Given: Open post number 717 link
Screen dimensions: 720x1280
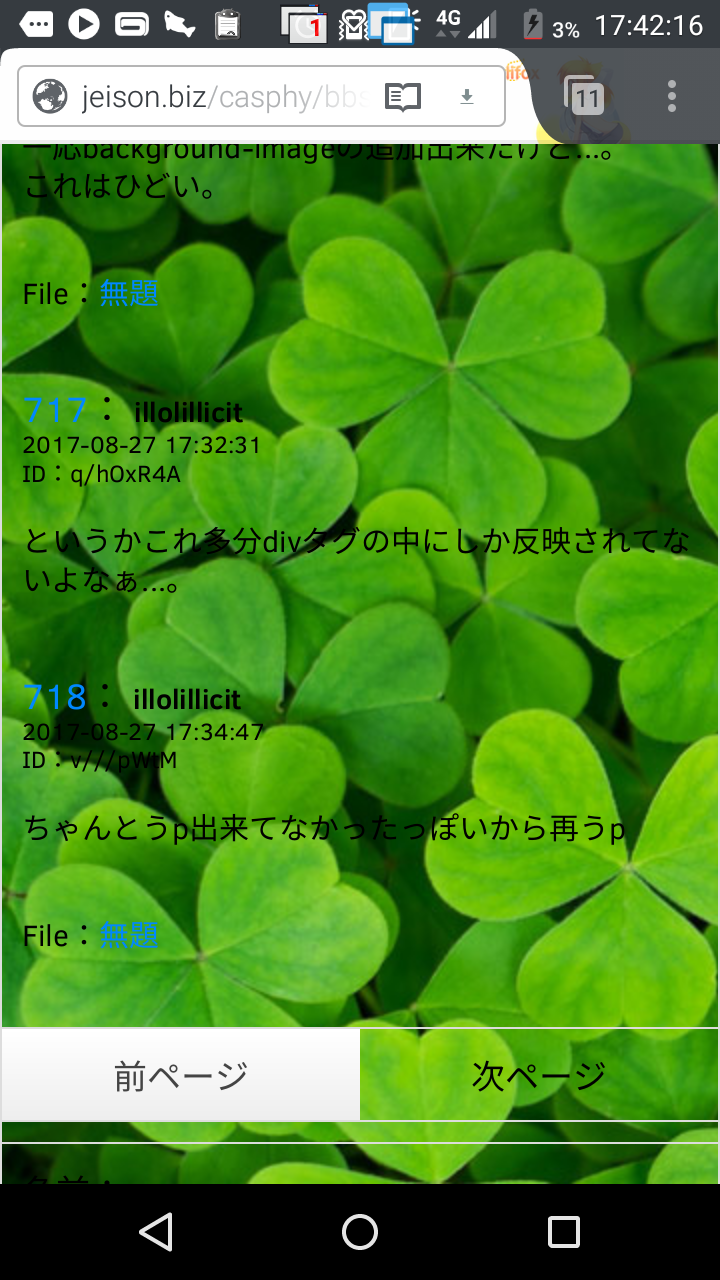Looking at the screenshot, I should click(x=55, y=409).
